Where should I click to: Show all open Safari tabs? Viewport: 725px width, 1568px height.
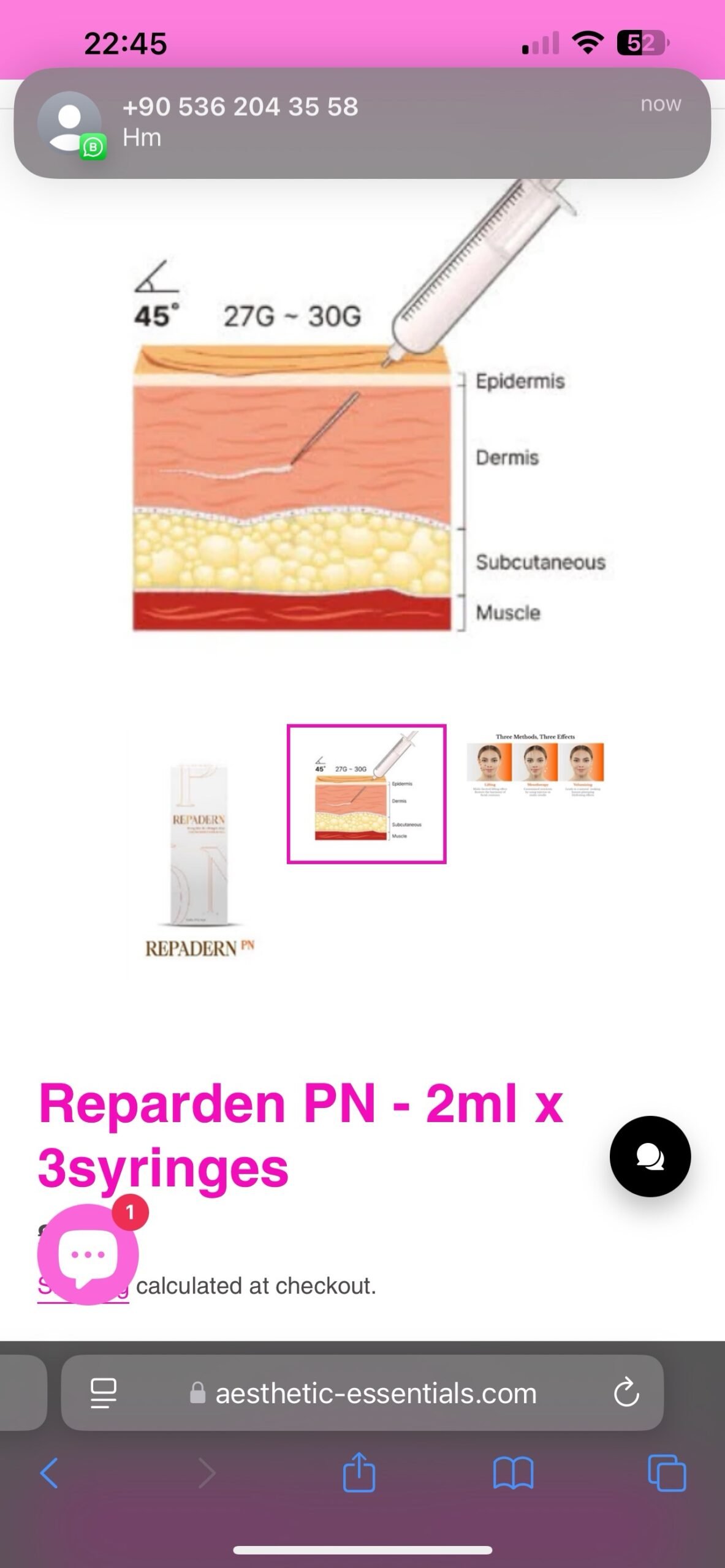click(x=667, y=1473)
